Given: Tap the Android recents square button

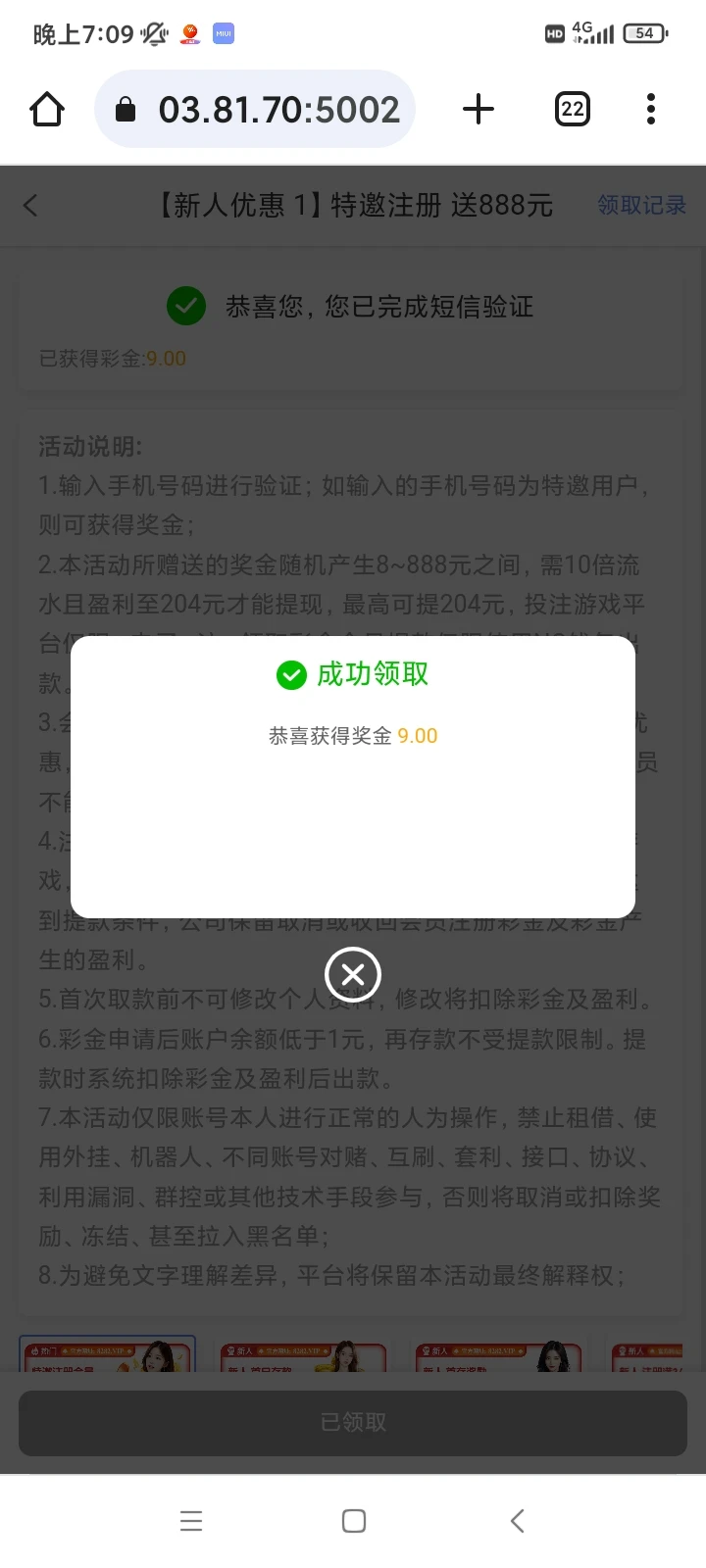Looking at the screenshot, I should tap(352, 1520).
